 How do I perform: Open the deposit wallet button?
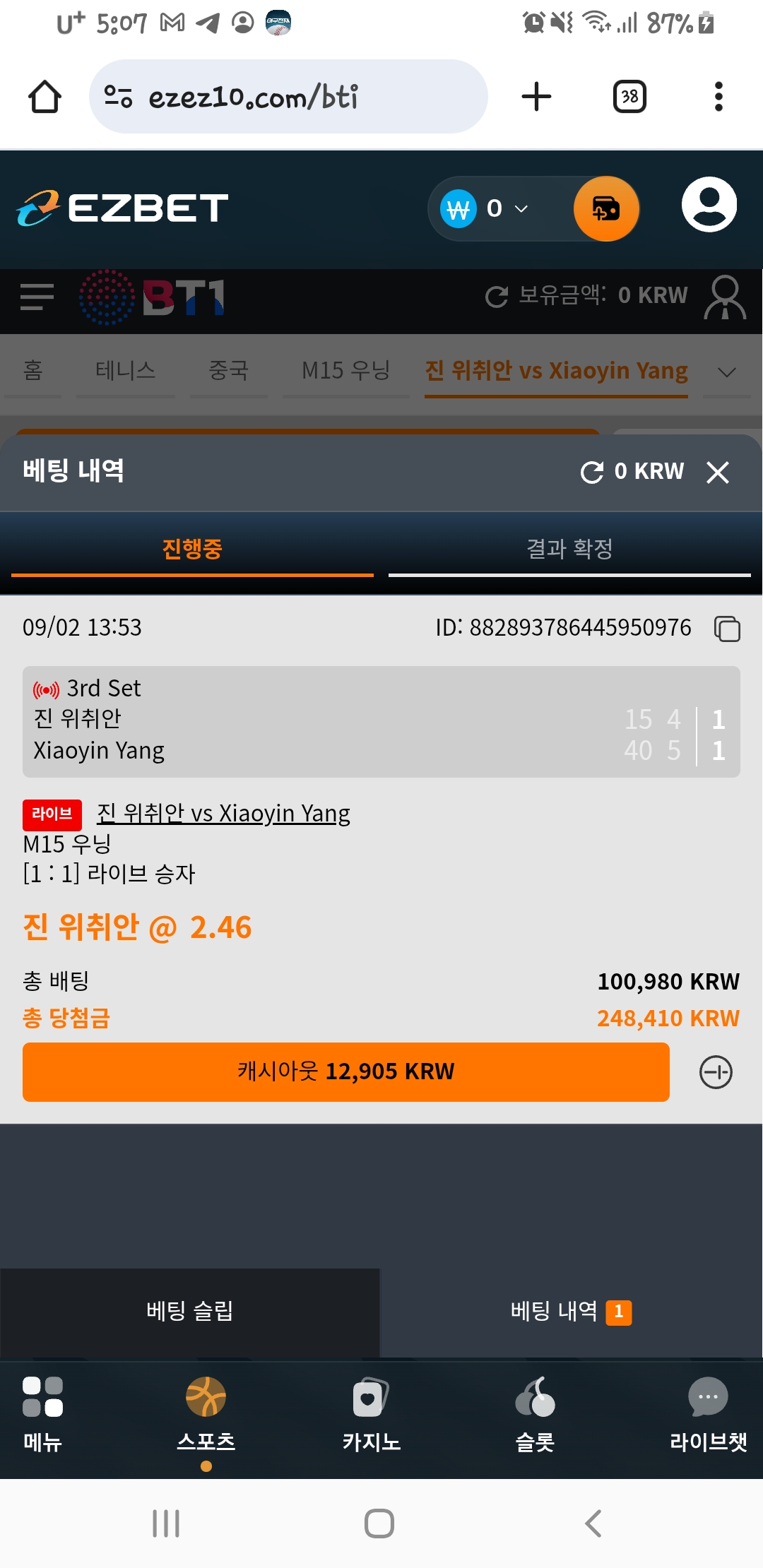click(x=606, y=209)
